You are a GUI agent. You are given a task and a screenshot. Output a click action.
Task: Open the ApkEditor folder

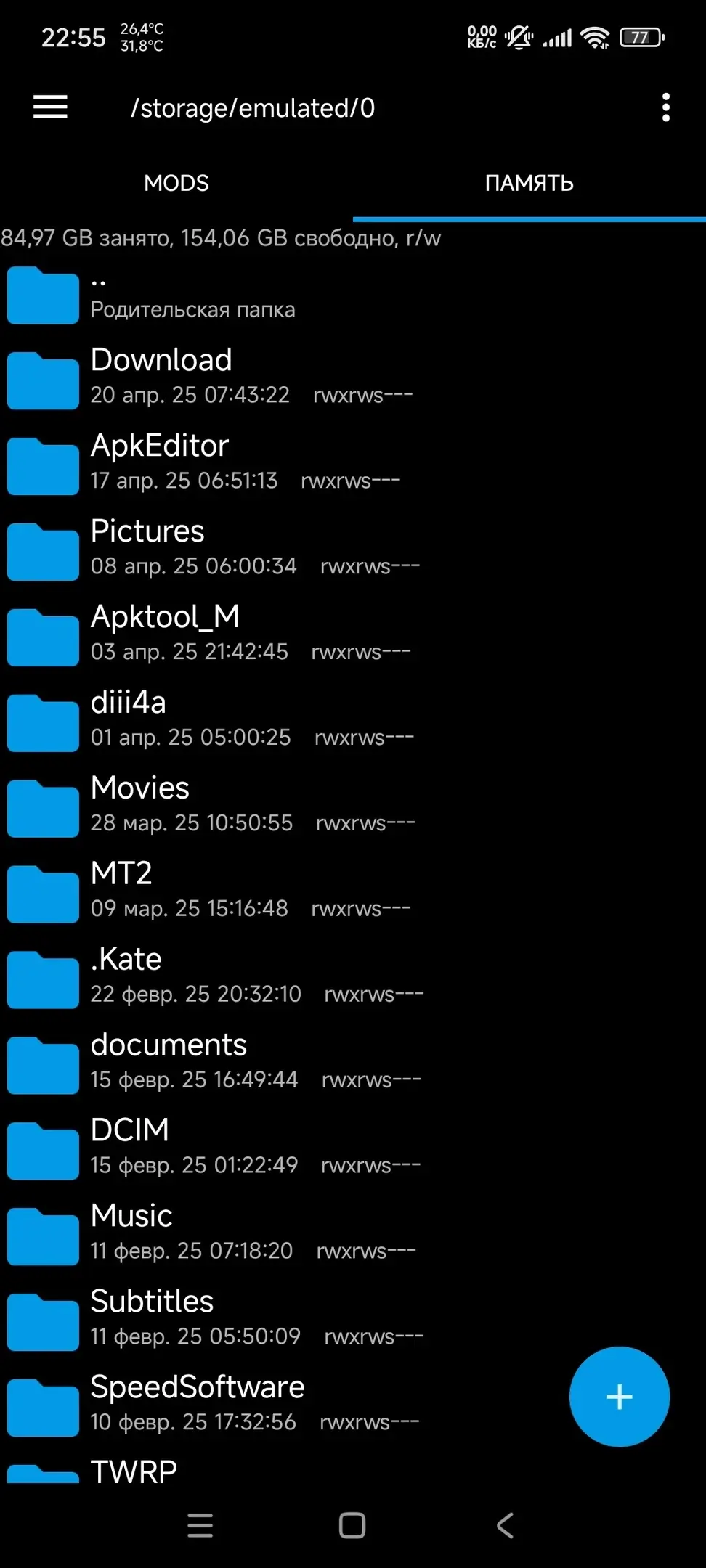[x=353, y=463]
